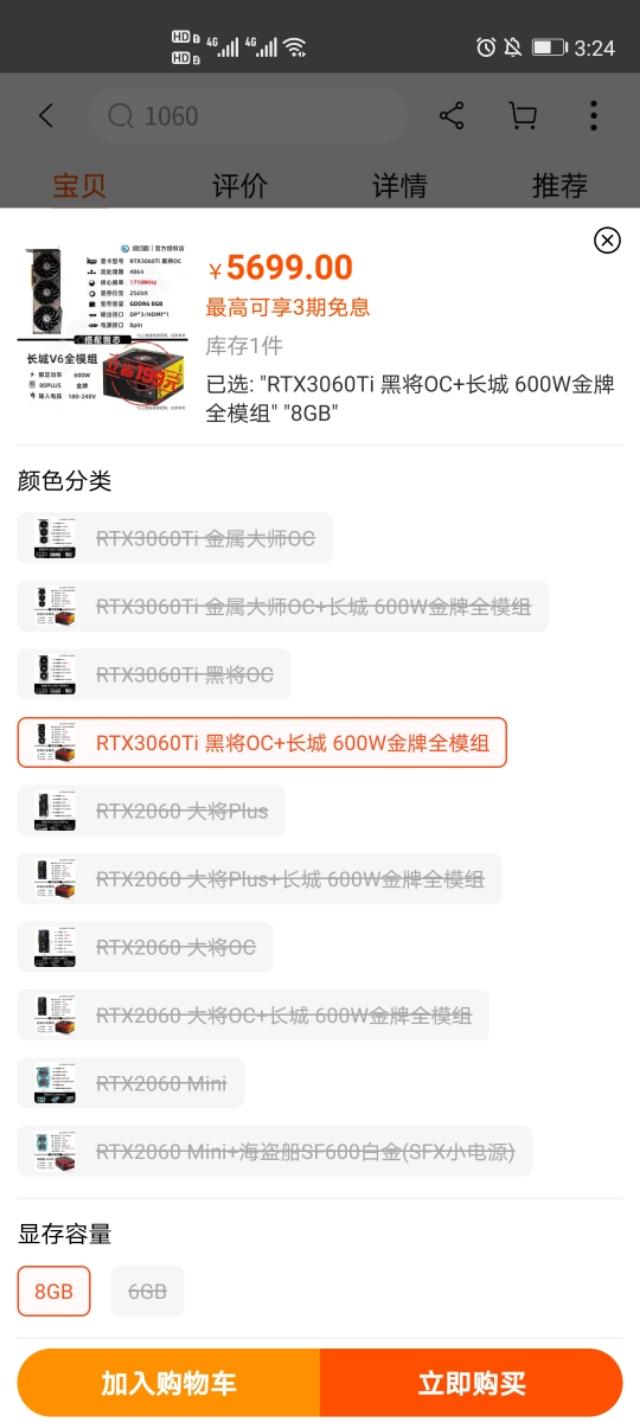Choose RTX3060Ti 黑将OC+长城 600W金牌全模组 option
640x1422 pixels.
(x=262, y=743)
